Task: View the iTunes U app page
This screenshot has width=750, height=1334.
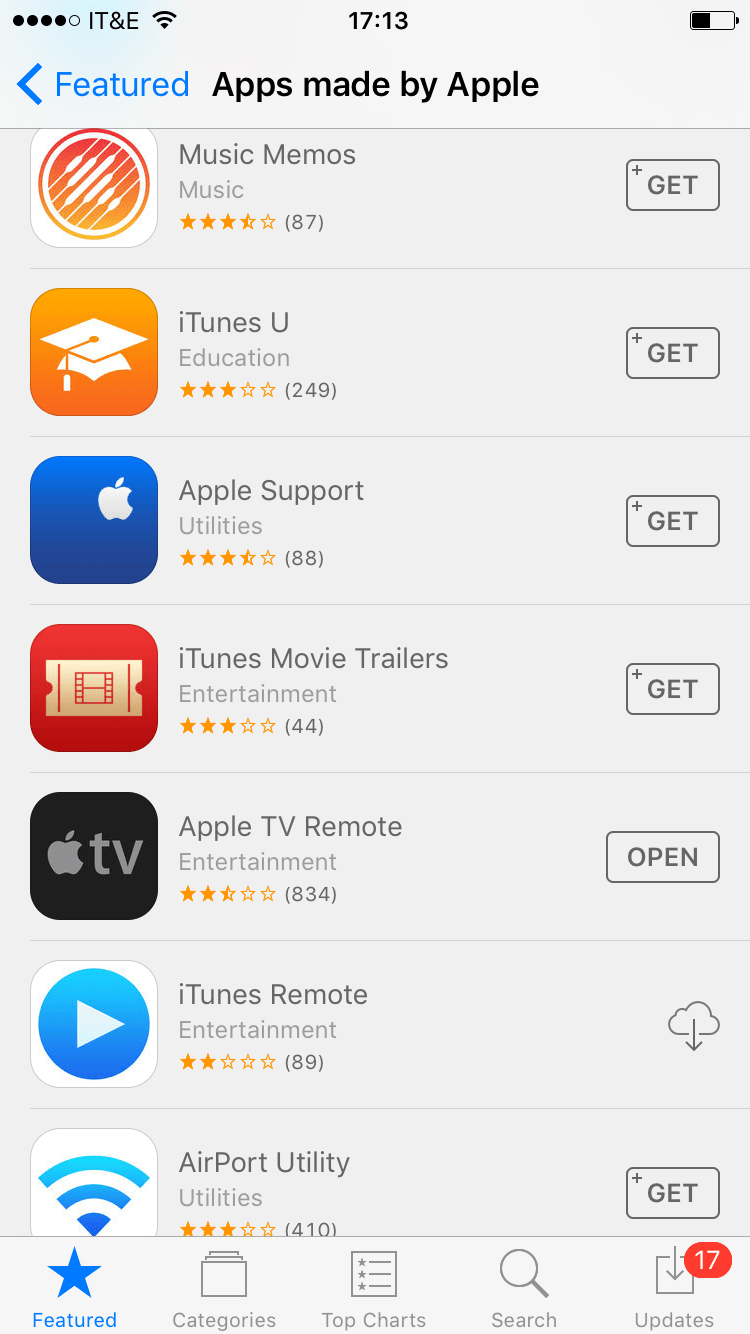Action: [x=234, y=323]
